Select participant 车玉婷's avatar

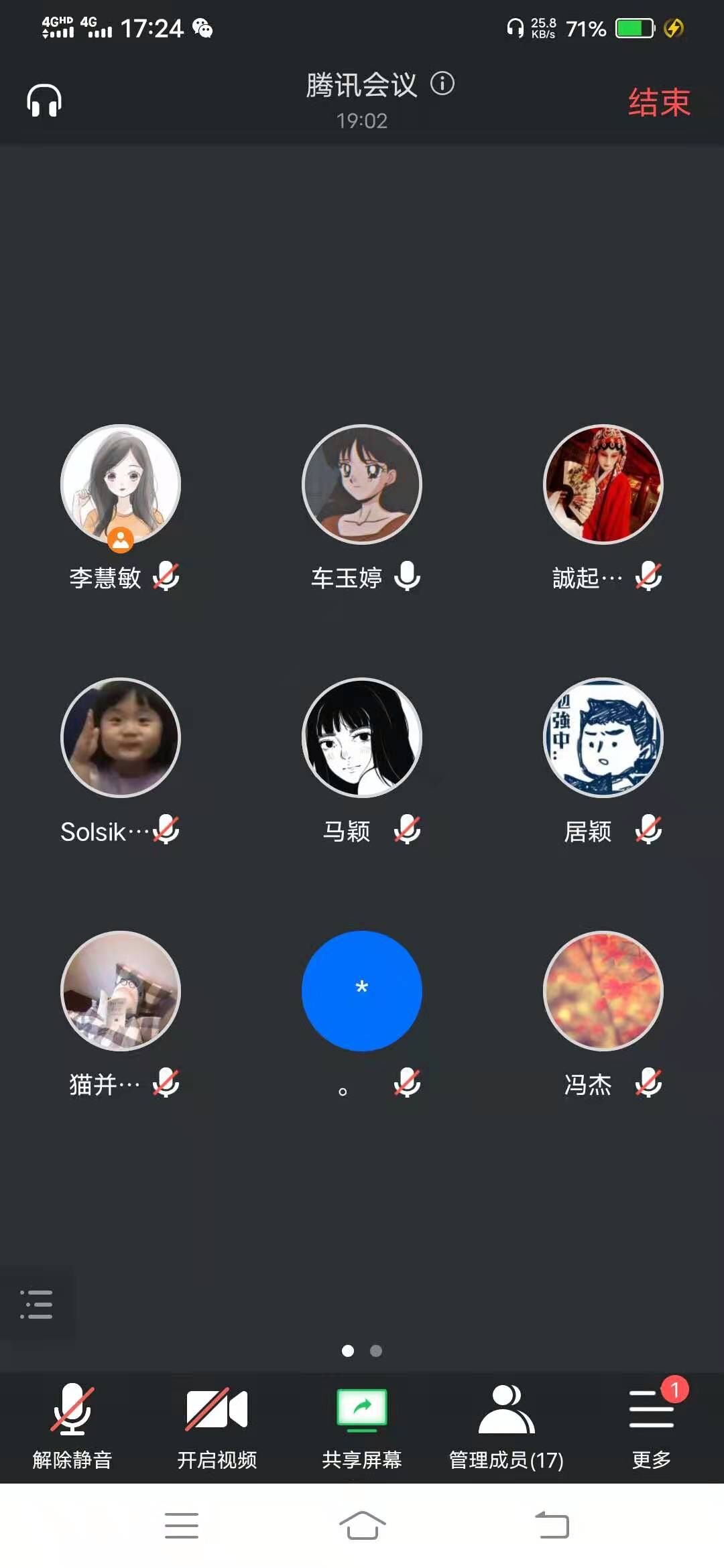click(362, 484)
